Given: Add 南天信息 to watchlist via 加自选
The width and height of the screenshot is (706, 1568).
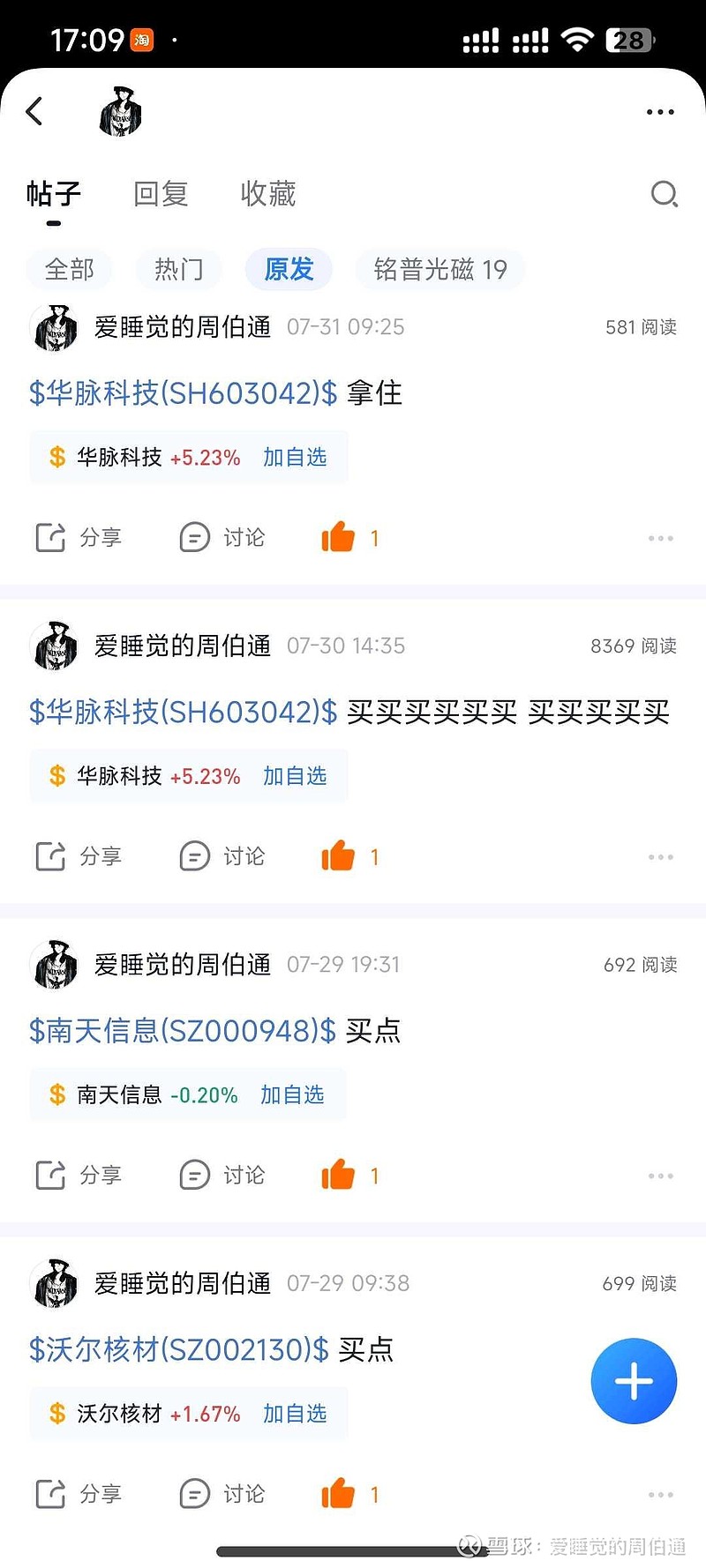Looking at the screenshot, I should 292,1094.
